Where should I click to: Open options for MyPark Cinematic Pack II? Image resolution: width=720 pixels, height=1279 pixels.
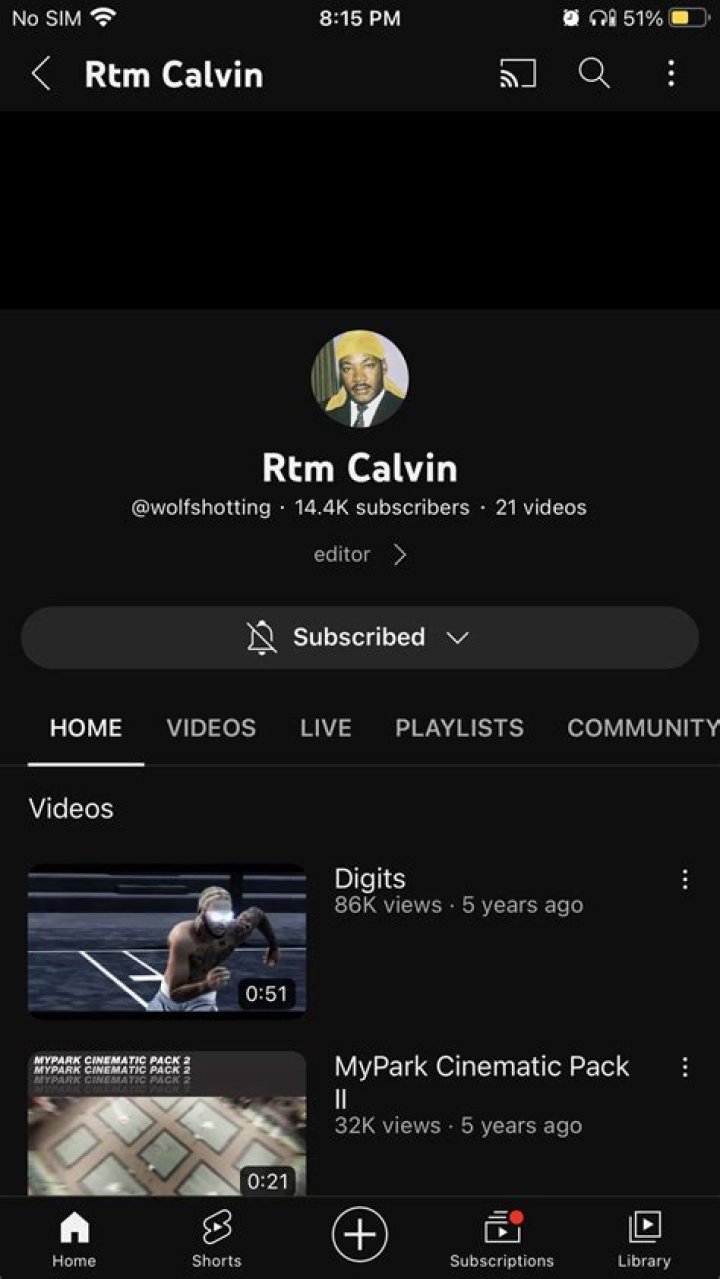point(685,1067)
